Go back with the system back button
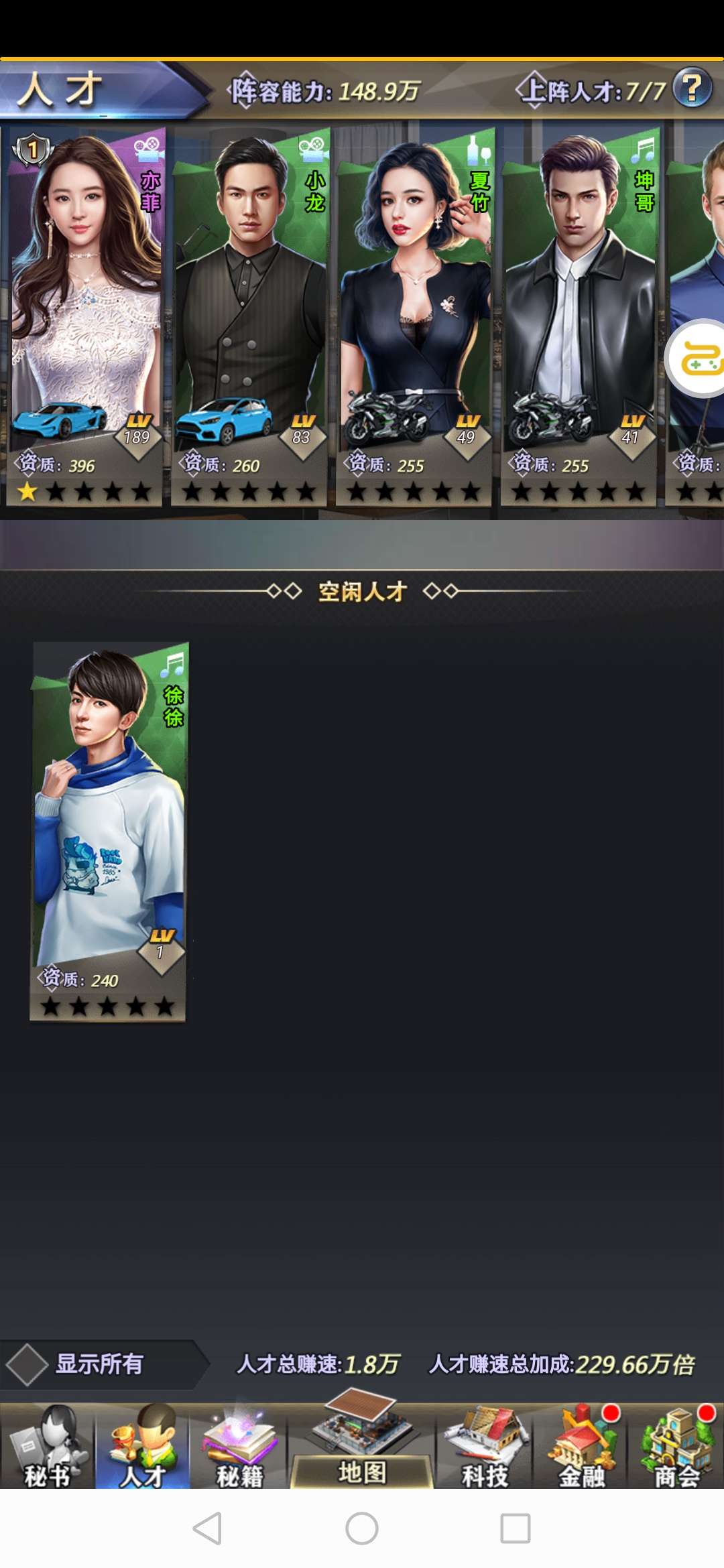This screenshot has width=724, height=1568. (x=207, y=1528)
